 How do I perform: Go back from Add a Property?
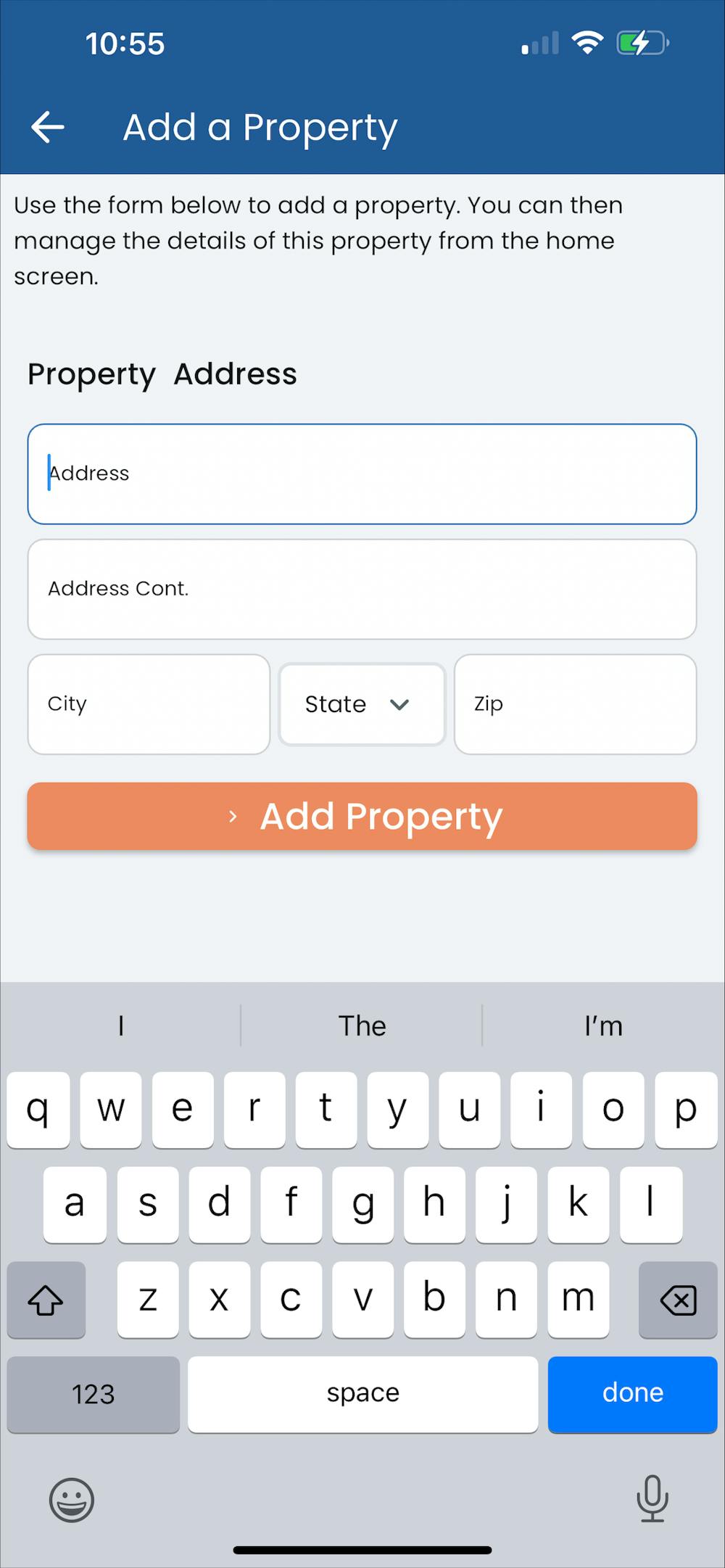(x=48, y=127)
